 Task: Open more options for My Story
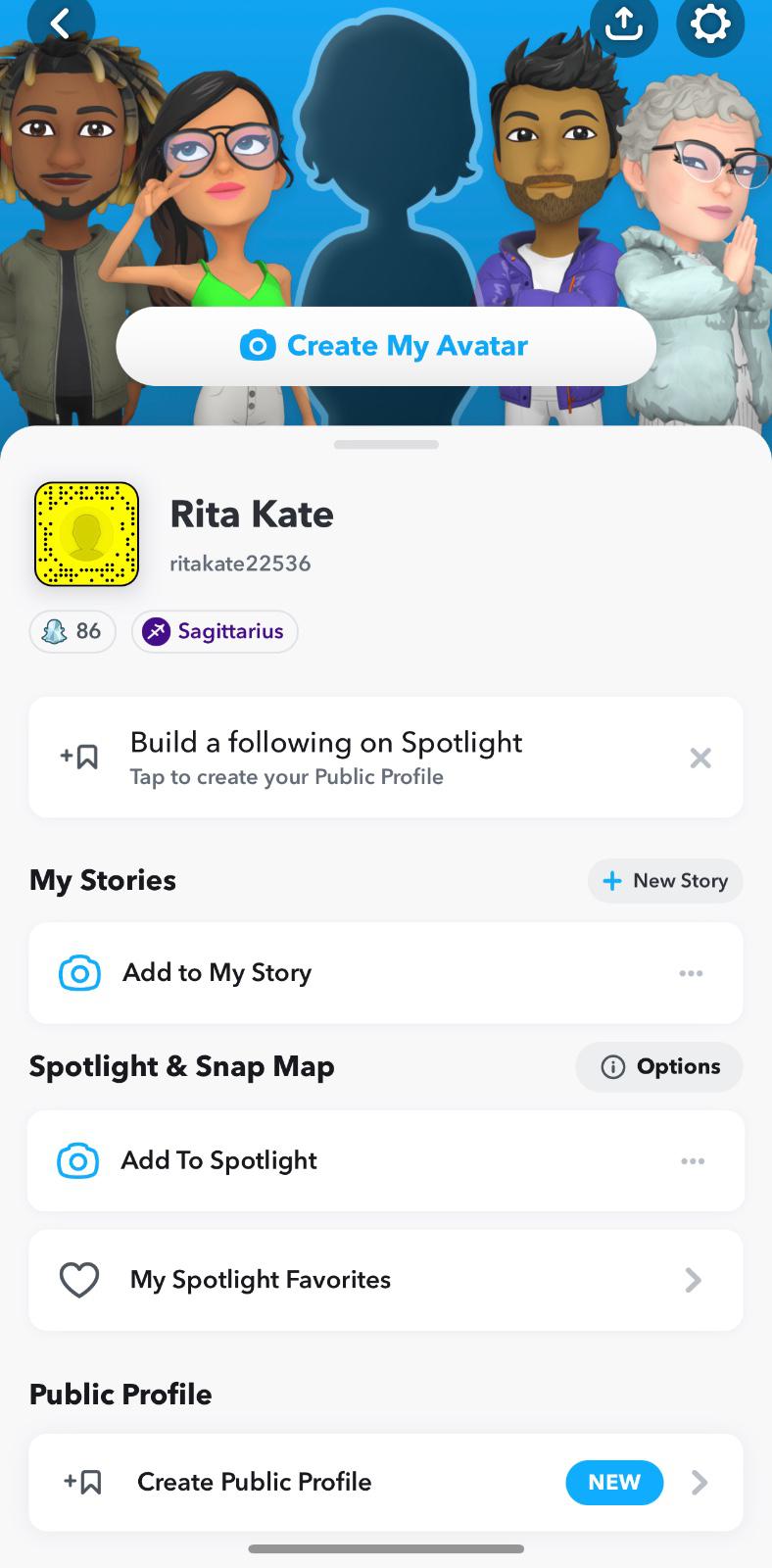click(x=691, y=973)
